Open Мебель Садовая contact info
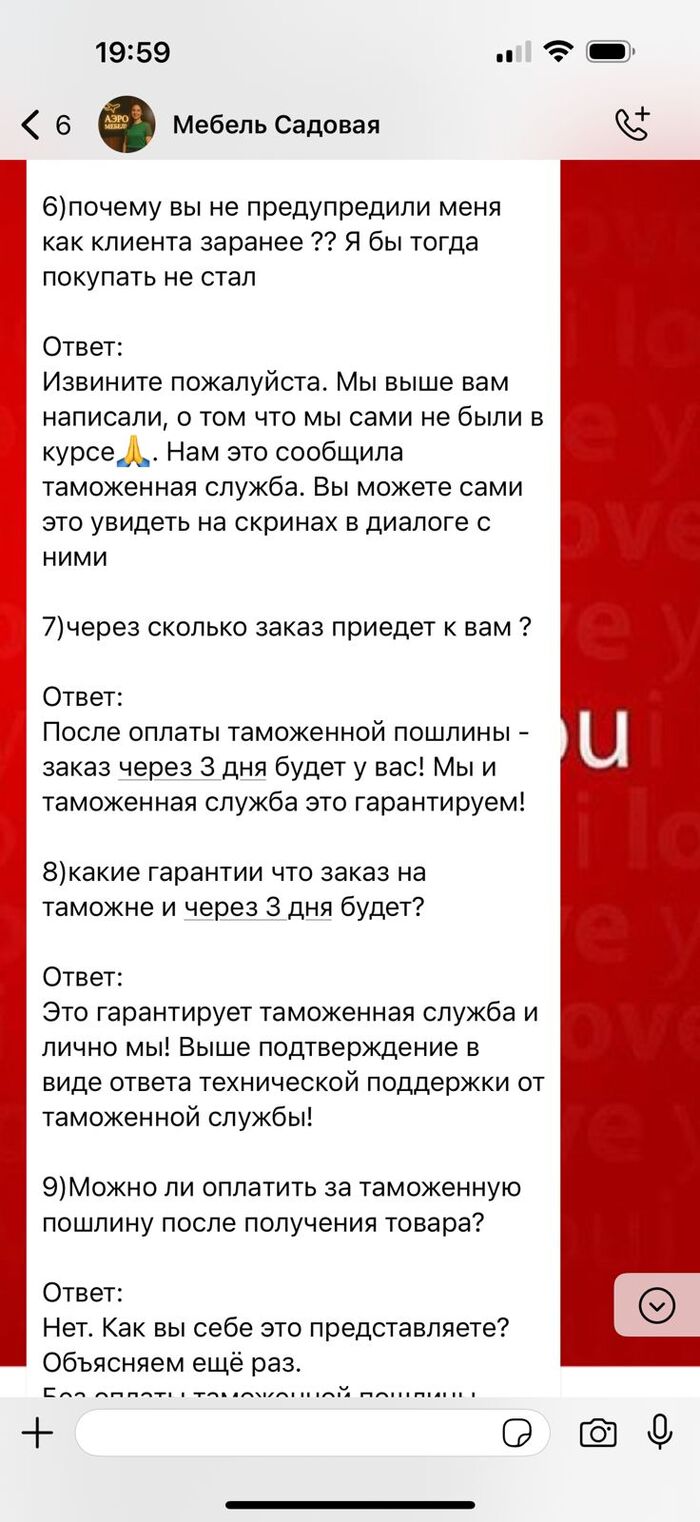Viewport: 700px width, 1522px height. click(275, 125)
